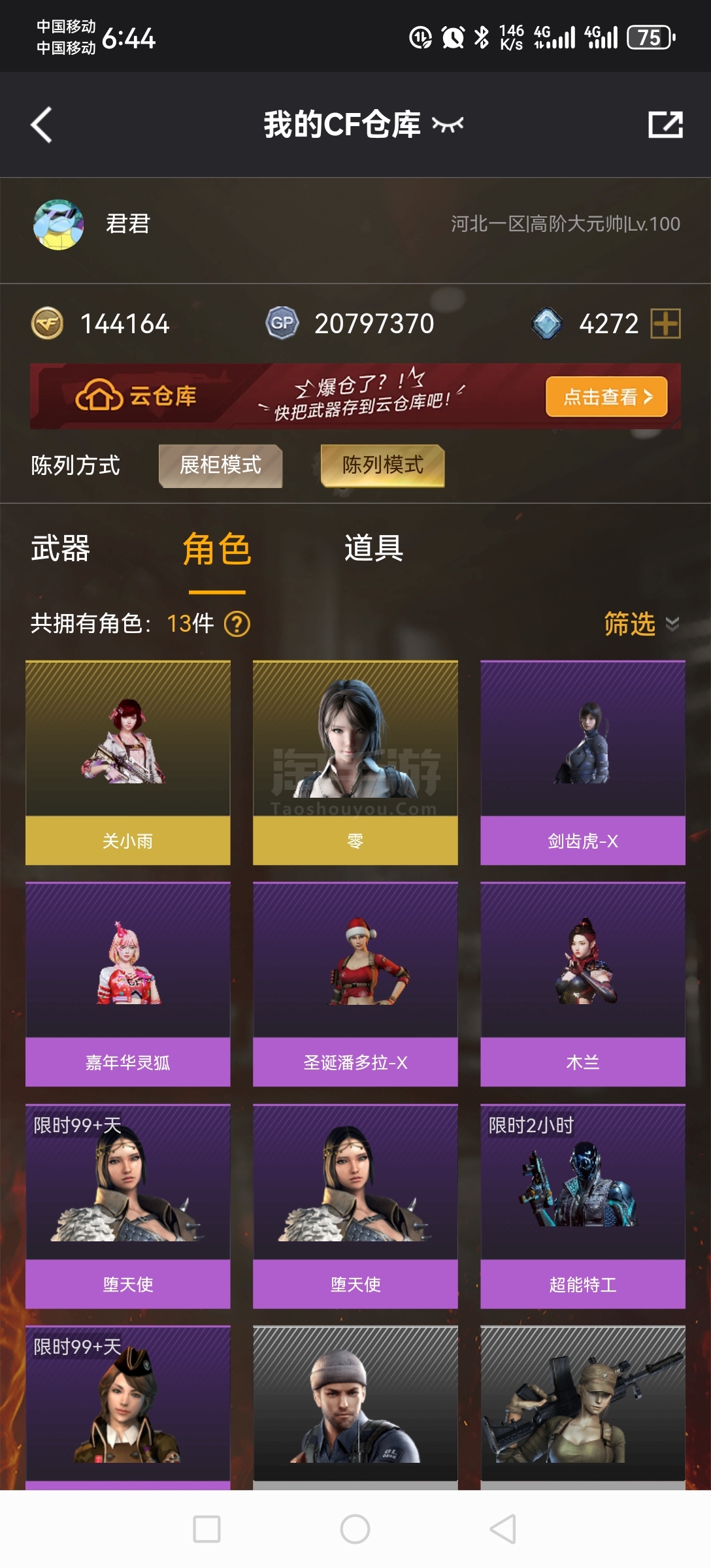Open the 关小雨 character card
Viewport: 711px width, 1568px height.
tap(128, 762)
